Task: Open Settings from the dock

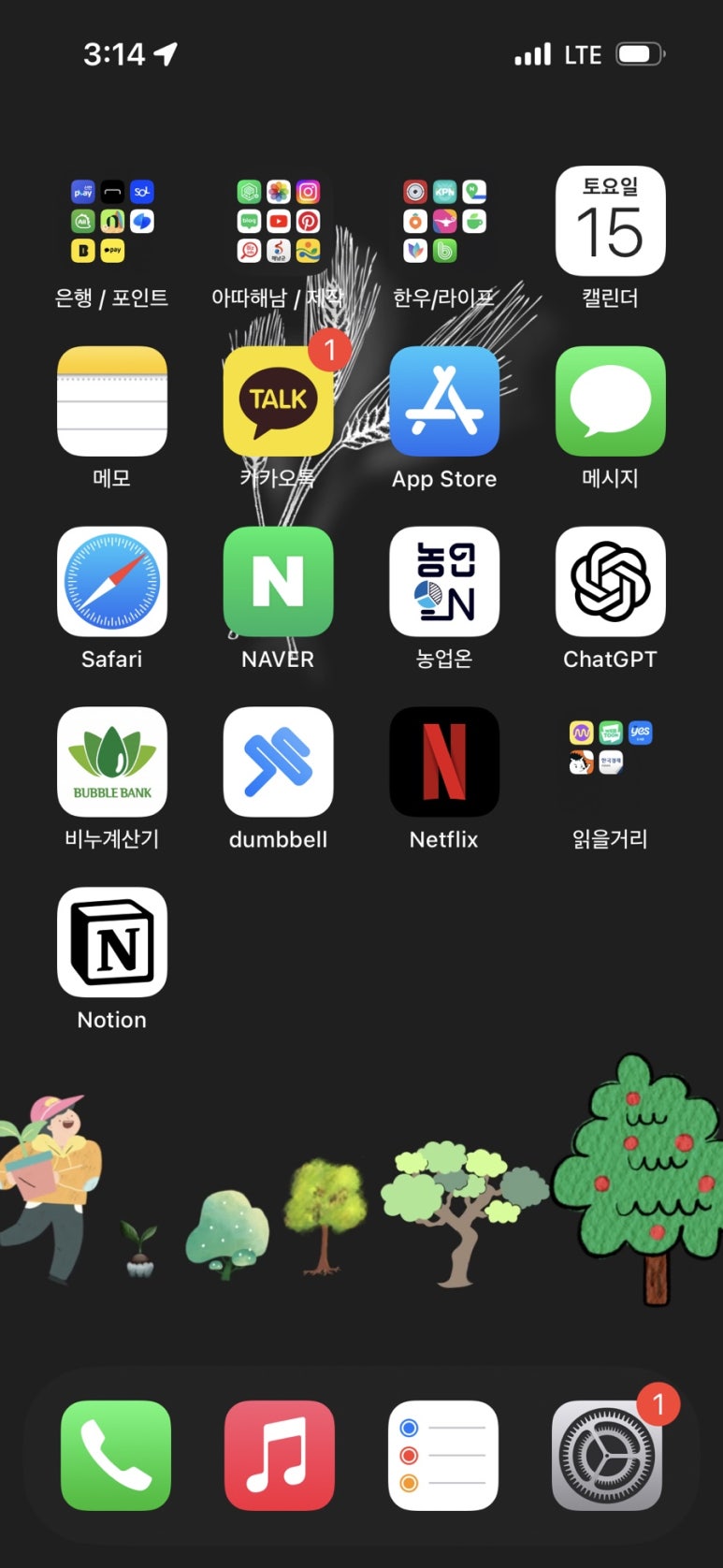Action: [x=607, y=1455]
